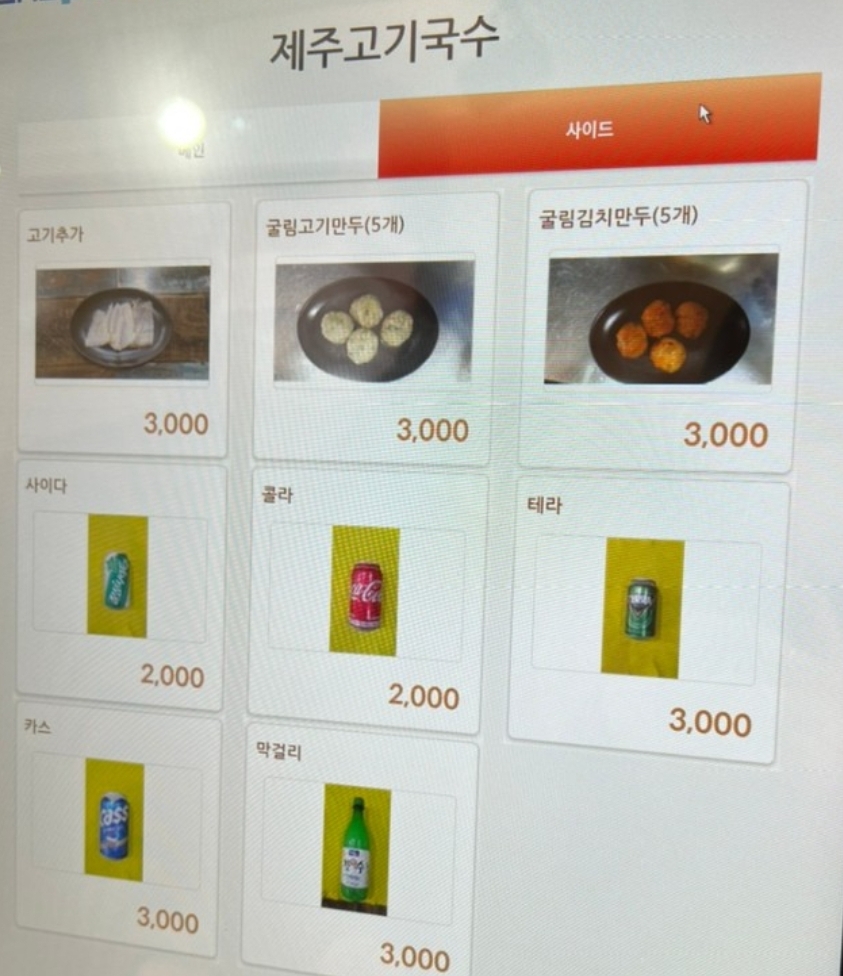Select the 굴림김치만두(5개) card
The image size is (843, 976).
tap(661, 326)
